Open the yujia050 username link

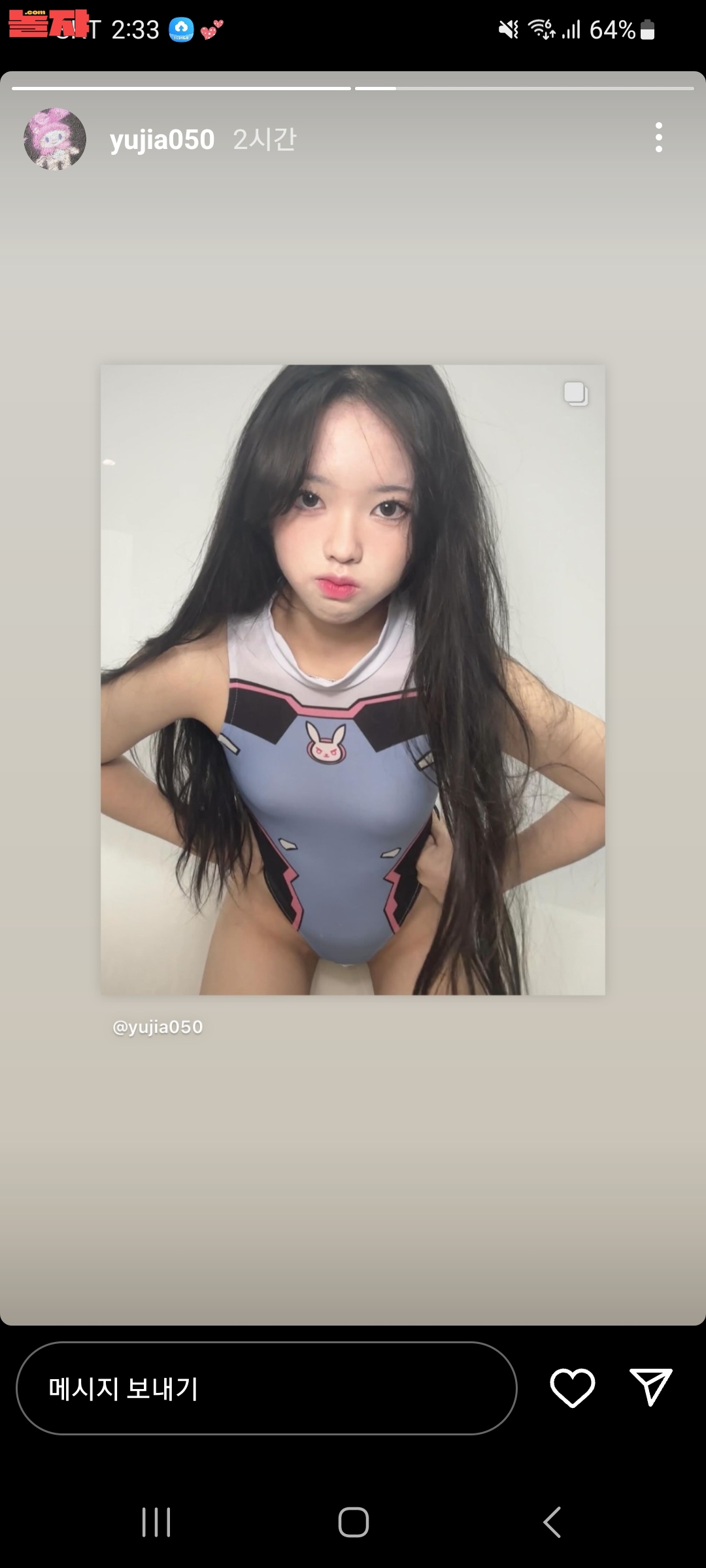point(162,140)
